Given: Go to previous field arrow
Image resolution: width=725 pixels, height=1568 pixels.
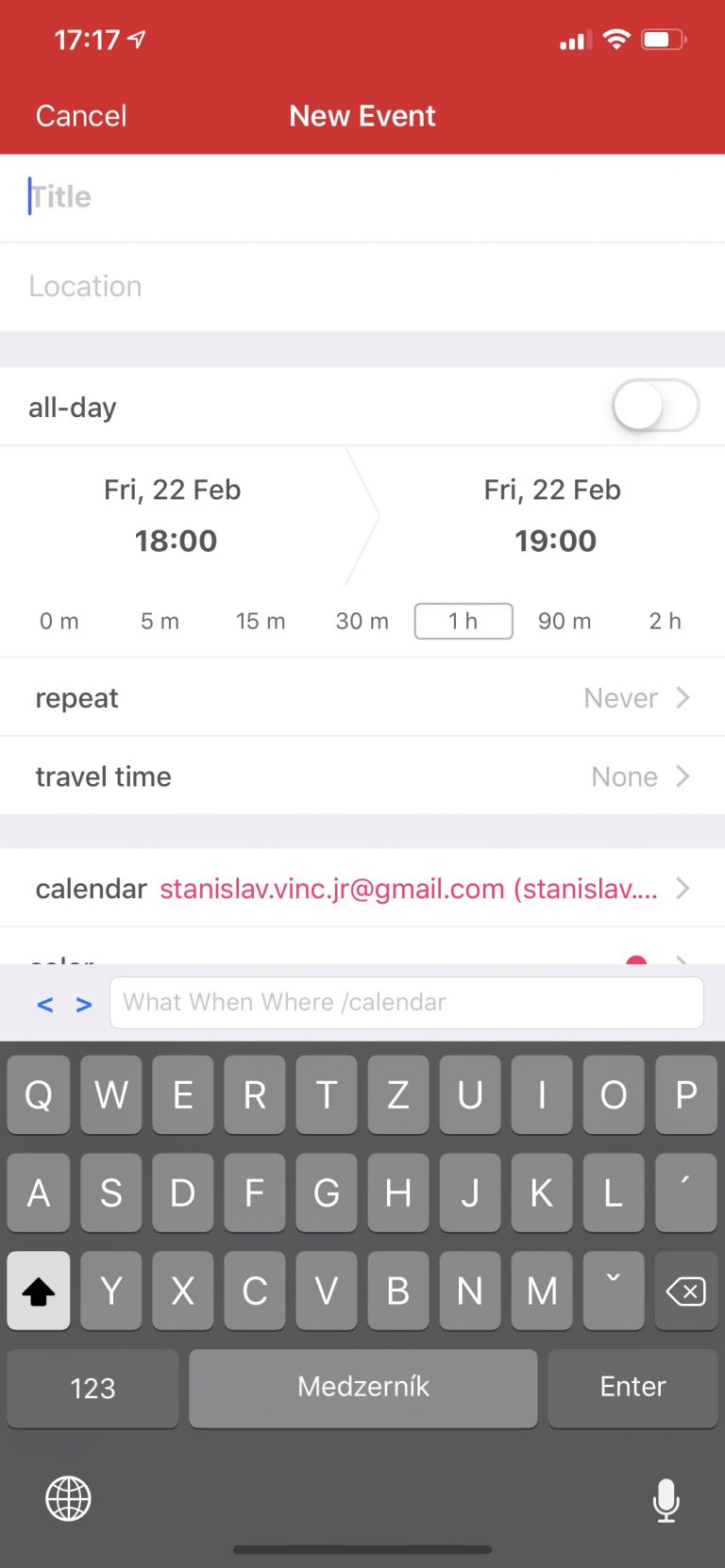Looking at the screenshot, I should pos(44,1004).
